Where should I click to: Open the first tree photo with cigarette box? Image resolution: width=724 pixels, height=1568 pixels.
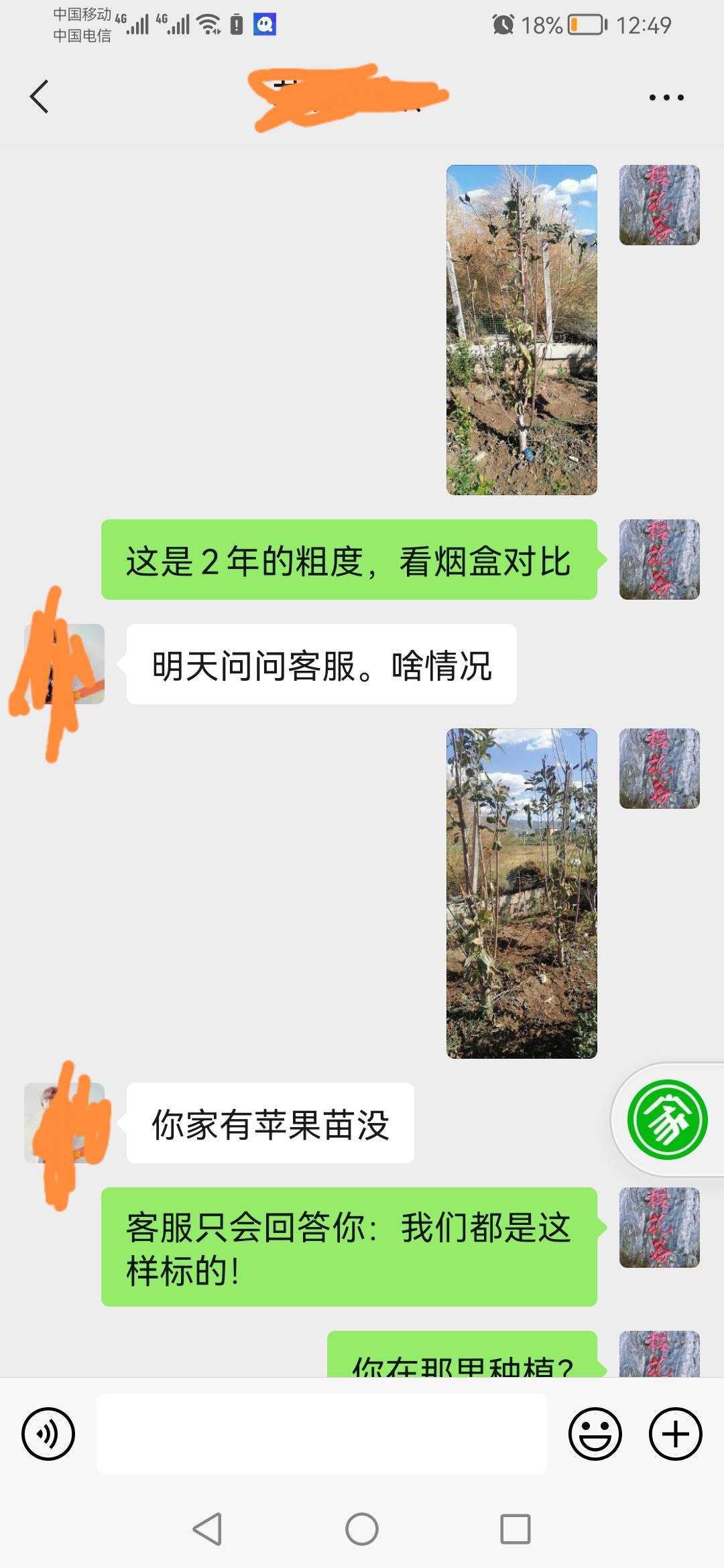click(522, 330)
